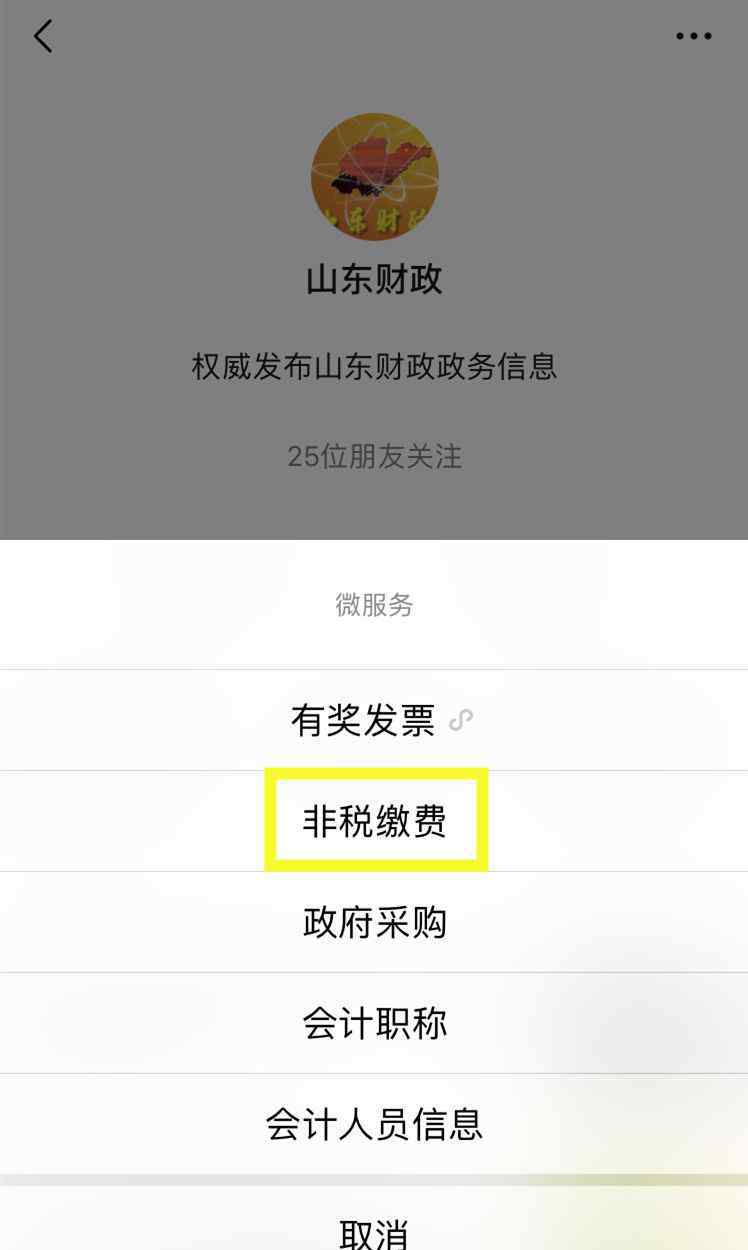Open the 有奖发票 service

374,720
